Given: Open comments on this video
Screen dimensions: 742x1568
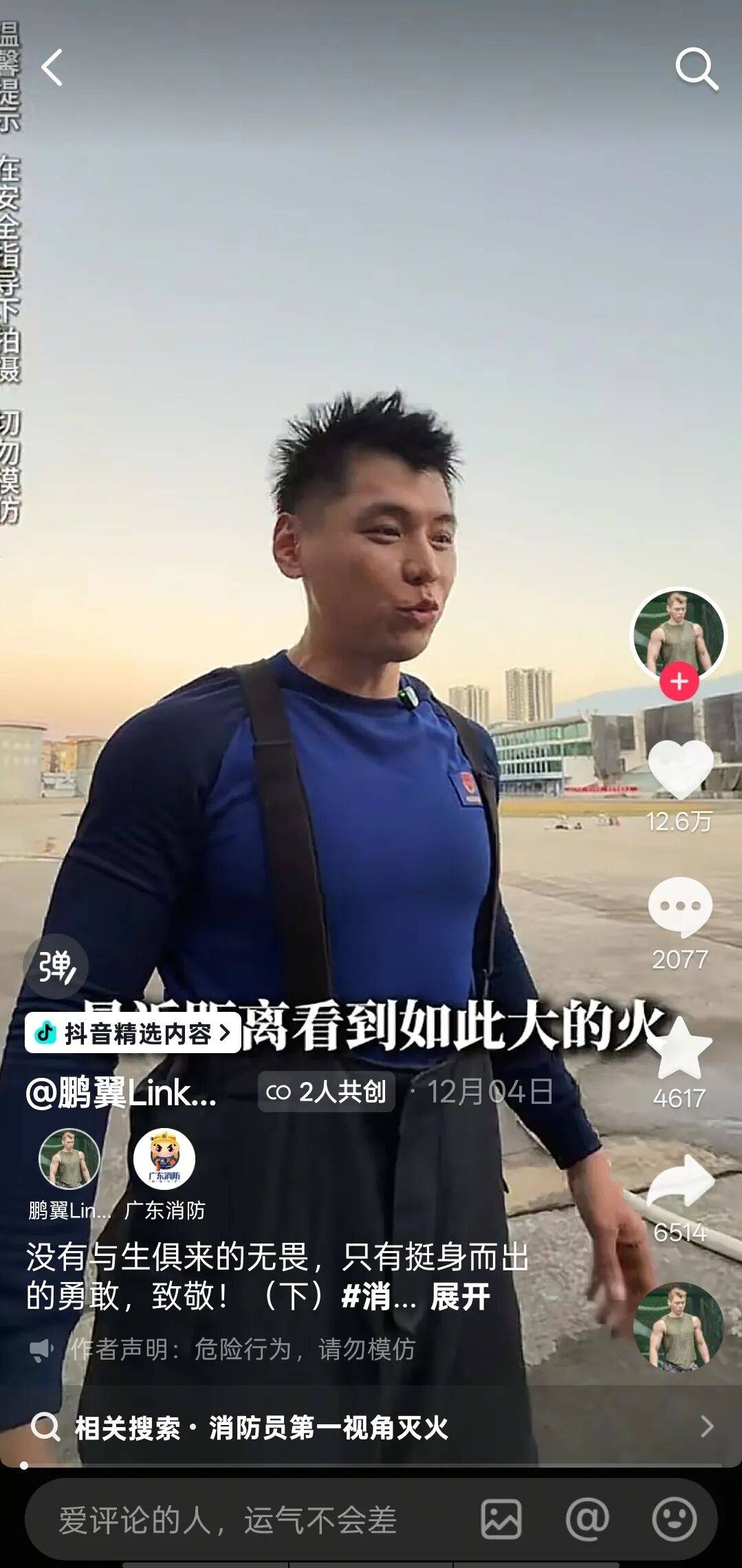Looking at the screenshot, I should (x=679, y=907).
